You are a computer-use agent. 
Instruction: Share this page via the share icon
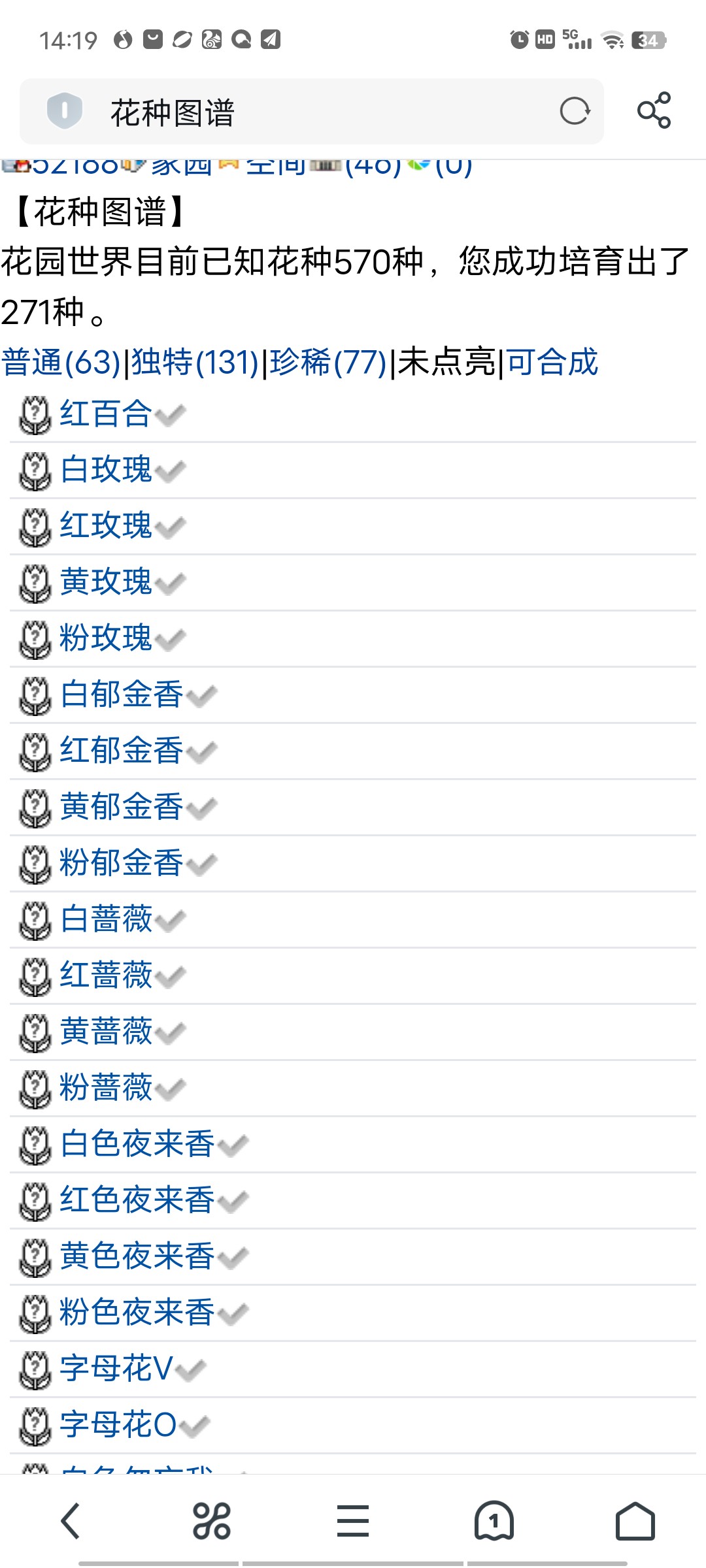654,110
